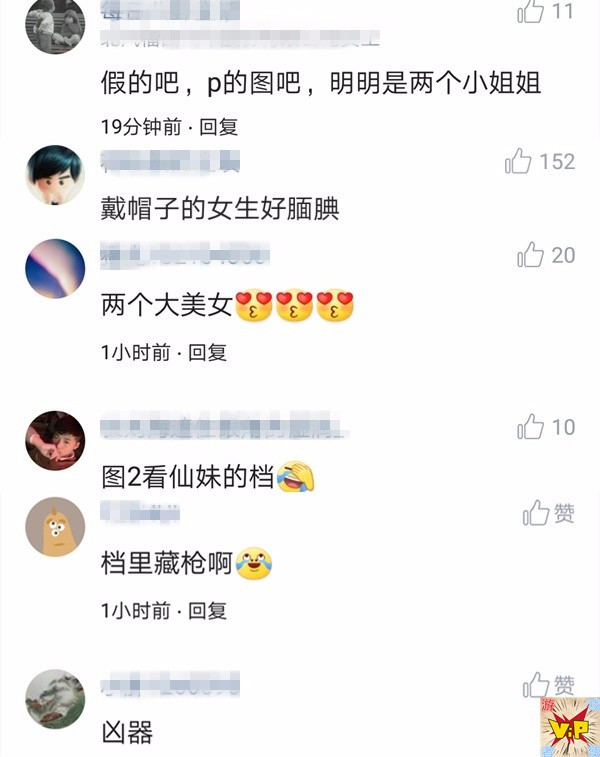The width and height of the screenshot is (600, 757).
Task: Open avatar of the "档里藏枪啊" commenter
Action: click(55, 527)
